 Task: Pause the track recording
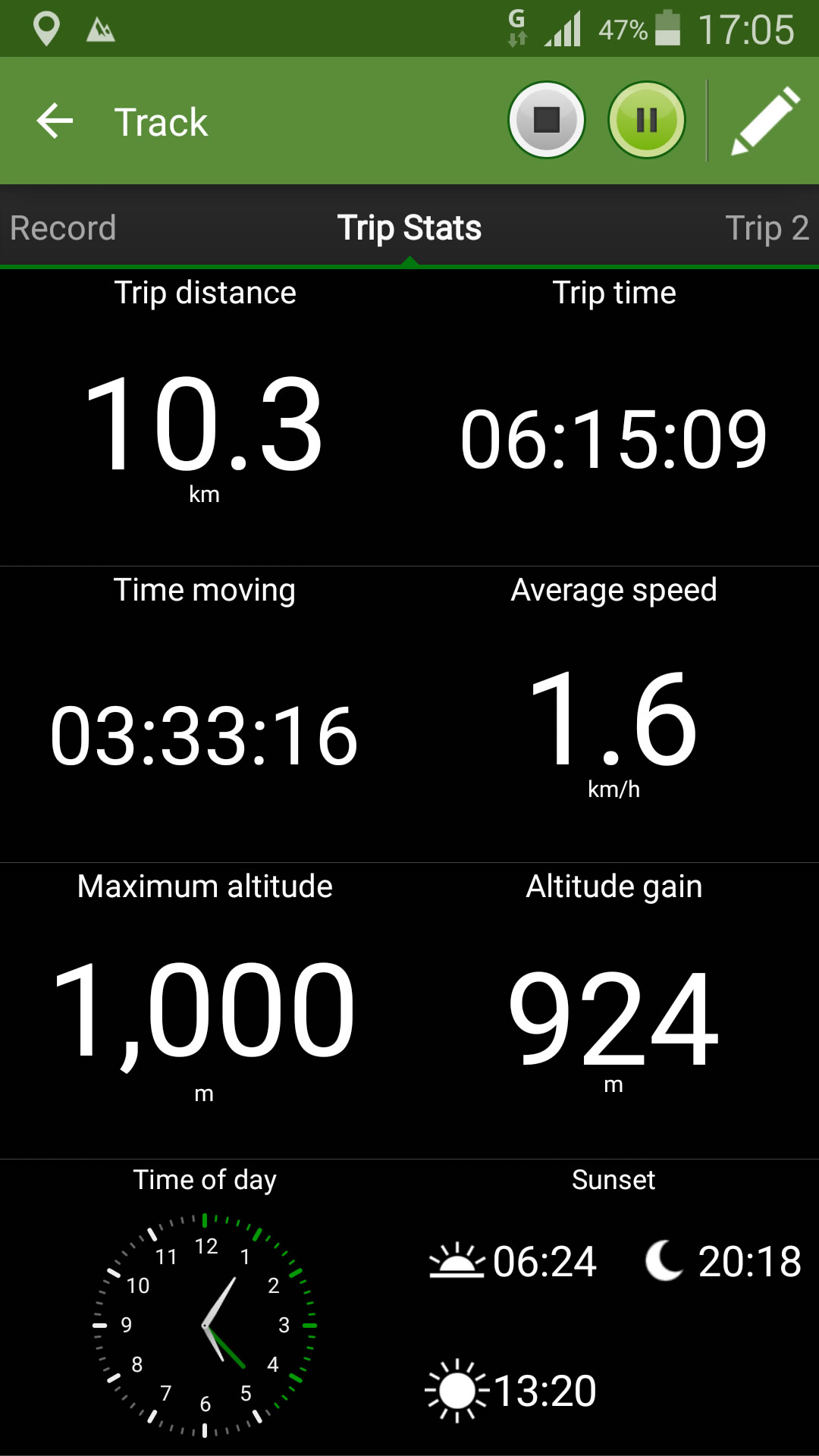647,120
